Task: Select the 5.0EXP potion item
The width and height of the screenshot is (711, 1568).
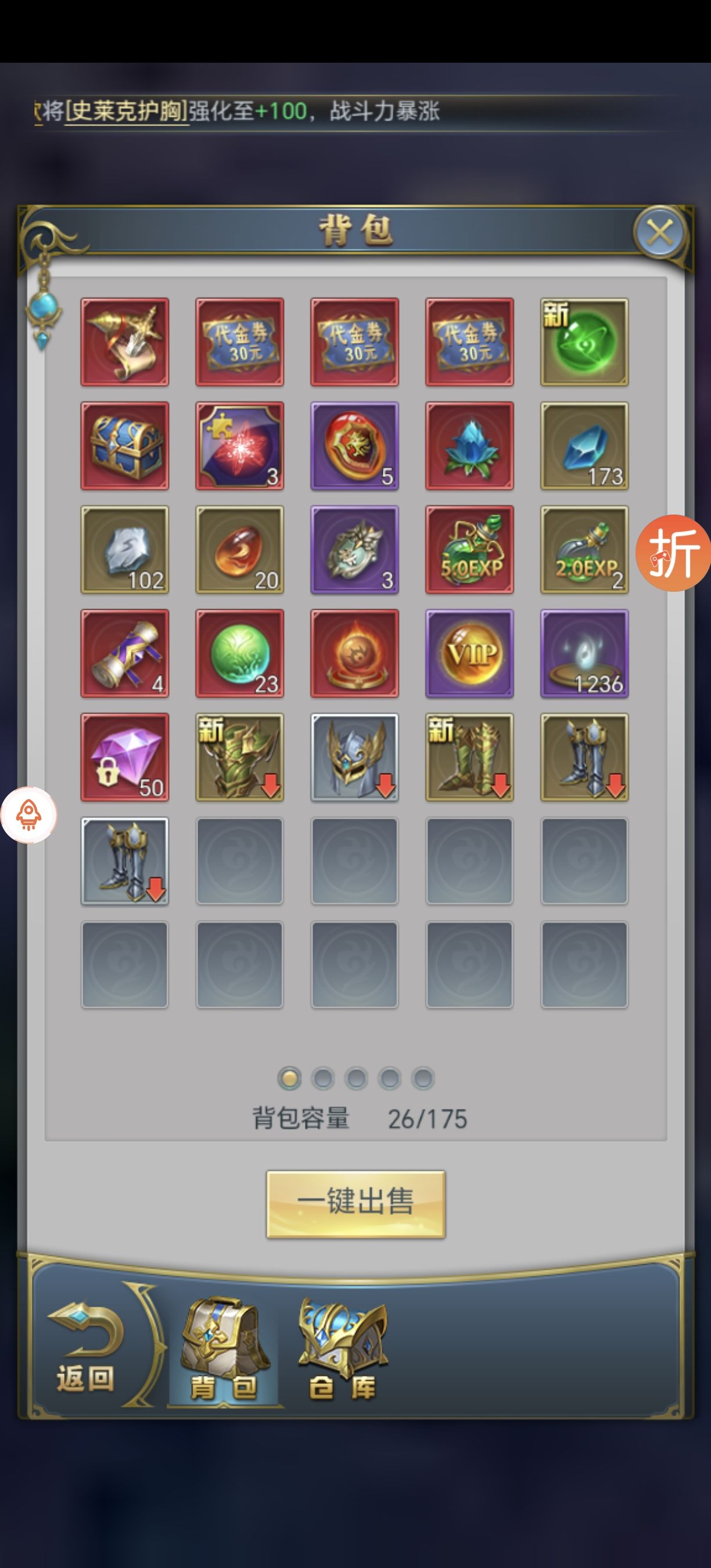Action: (469, 549)
